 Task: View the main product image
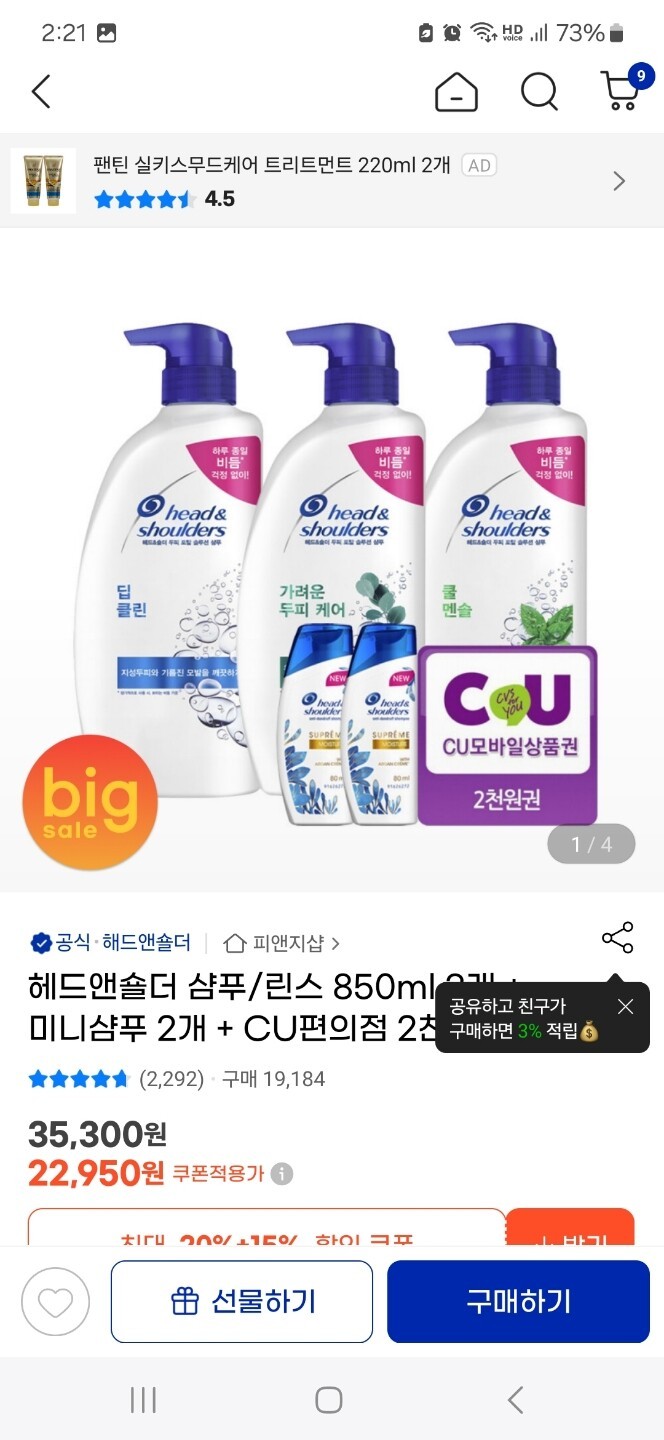[x=332, y=560]
